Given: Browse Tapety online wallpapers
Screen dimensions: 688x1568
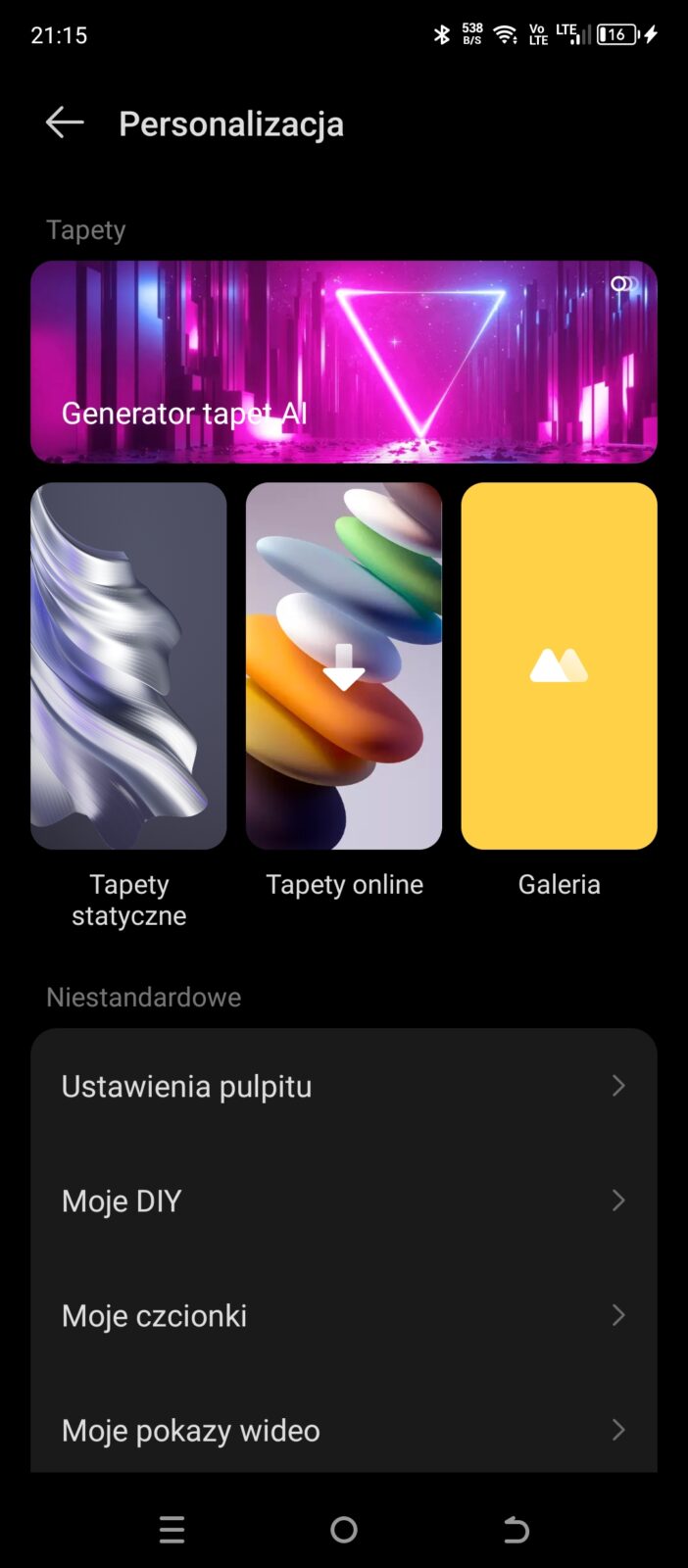Looking at the screenshot, I should [x=344, y=666].
